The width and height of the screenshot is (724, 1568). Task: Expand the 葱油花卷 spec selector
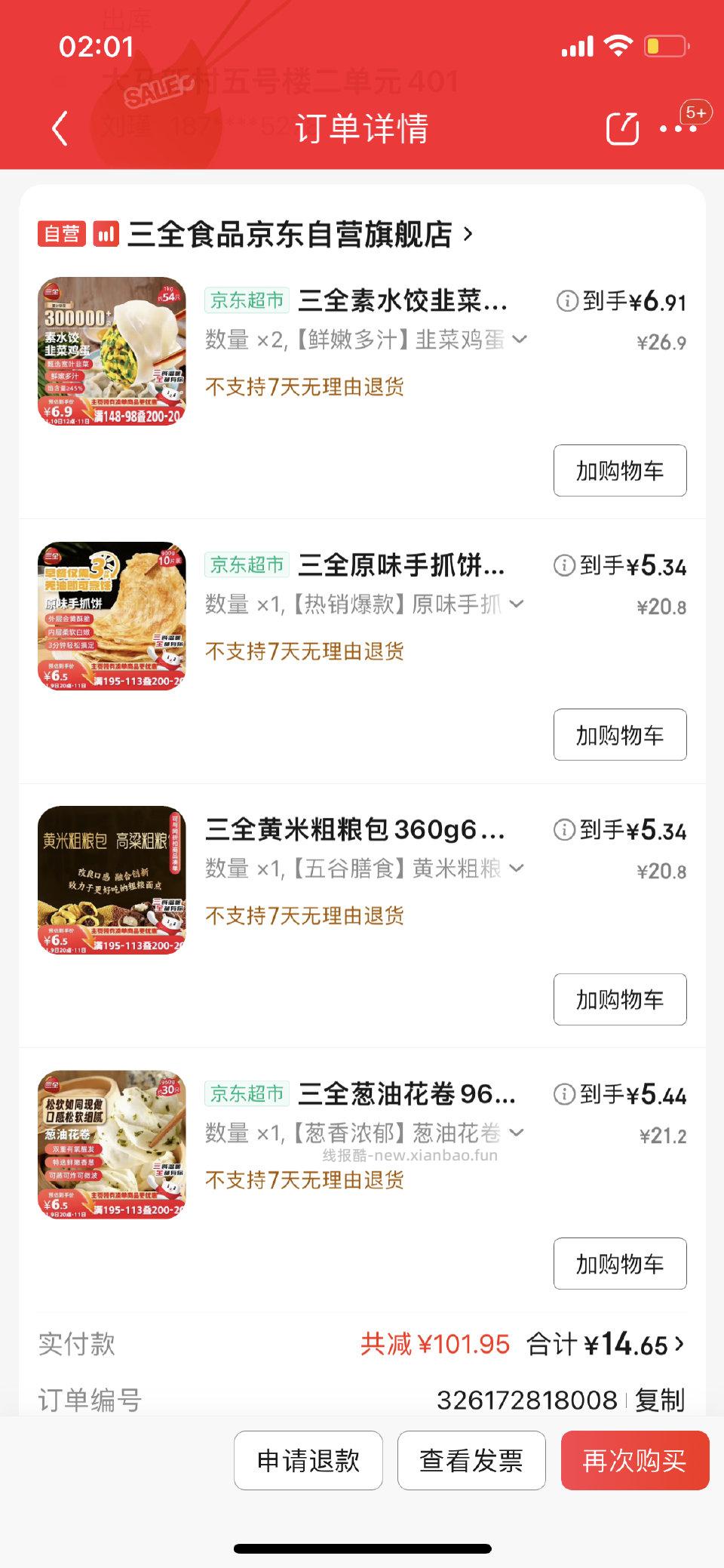(x=517, y=1134)
